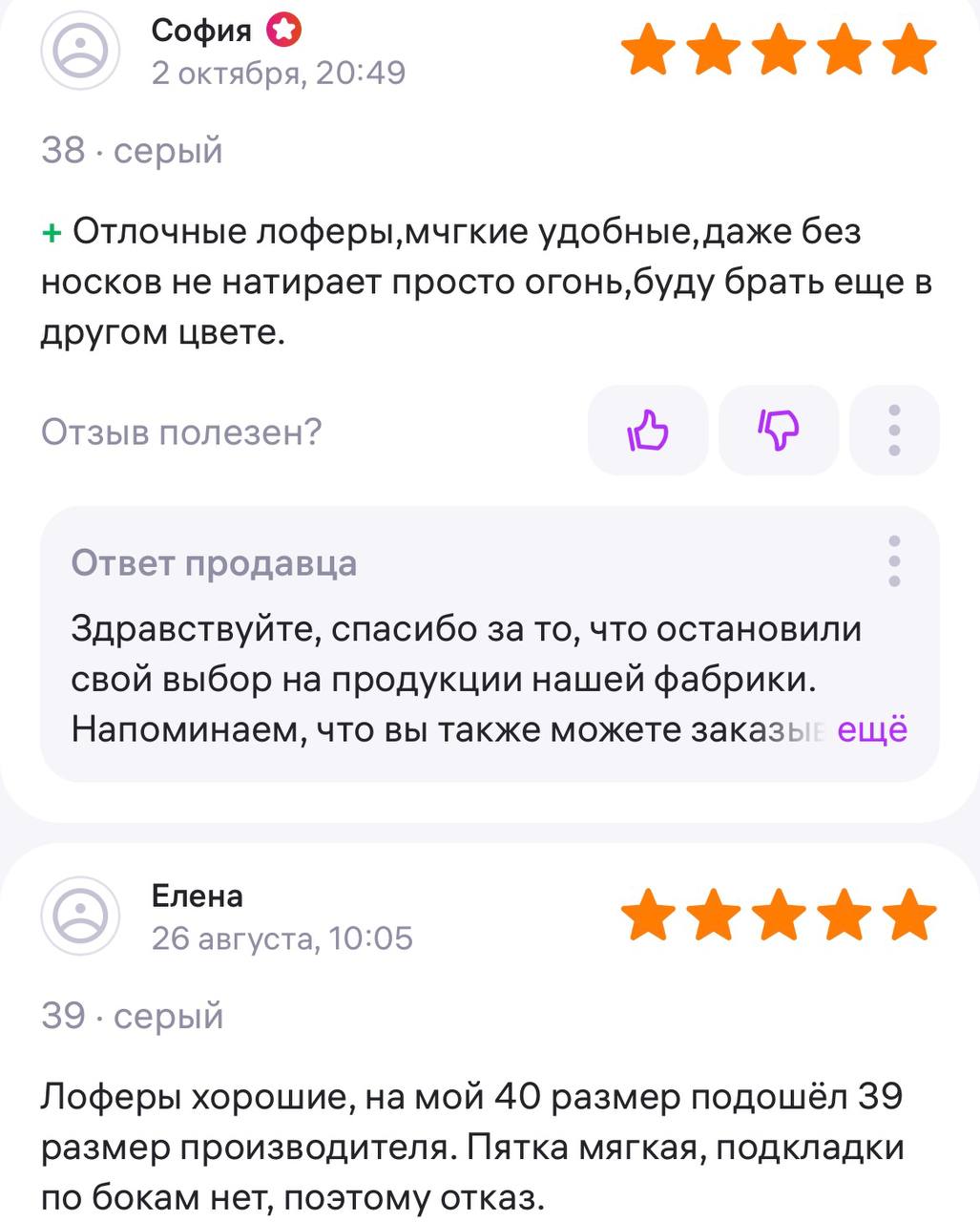This screenshot has height=1222, width=980.
Task: Open the seller reply overflow menu
Action: pyautogui.click(x=894, y=560)
